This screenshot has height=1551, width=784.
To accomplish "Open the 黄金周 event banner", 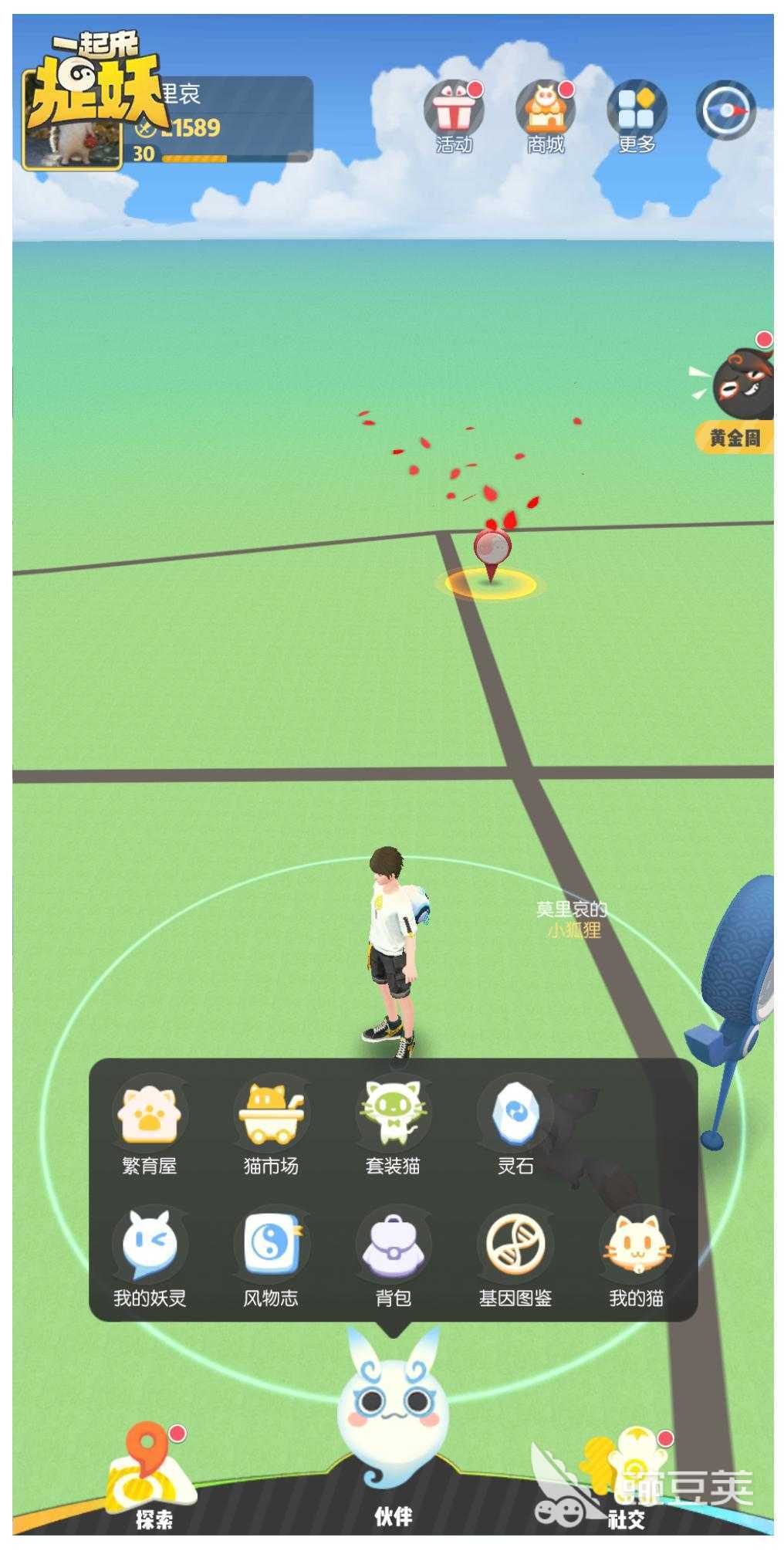I will (x=737, y=400).
